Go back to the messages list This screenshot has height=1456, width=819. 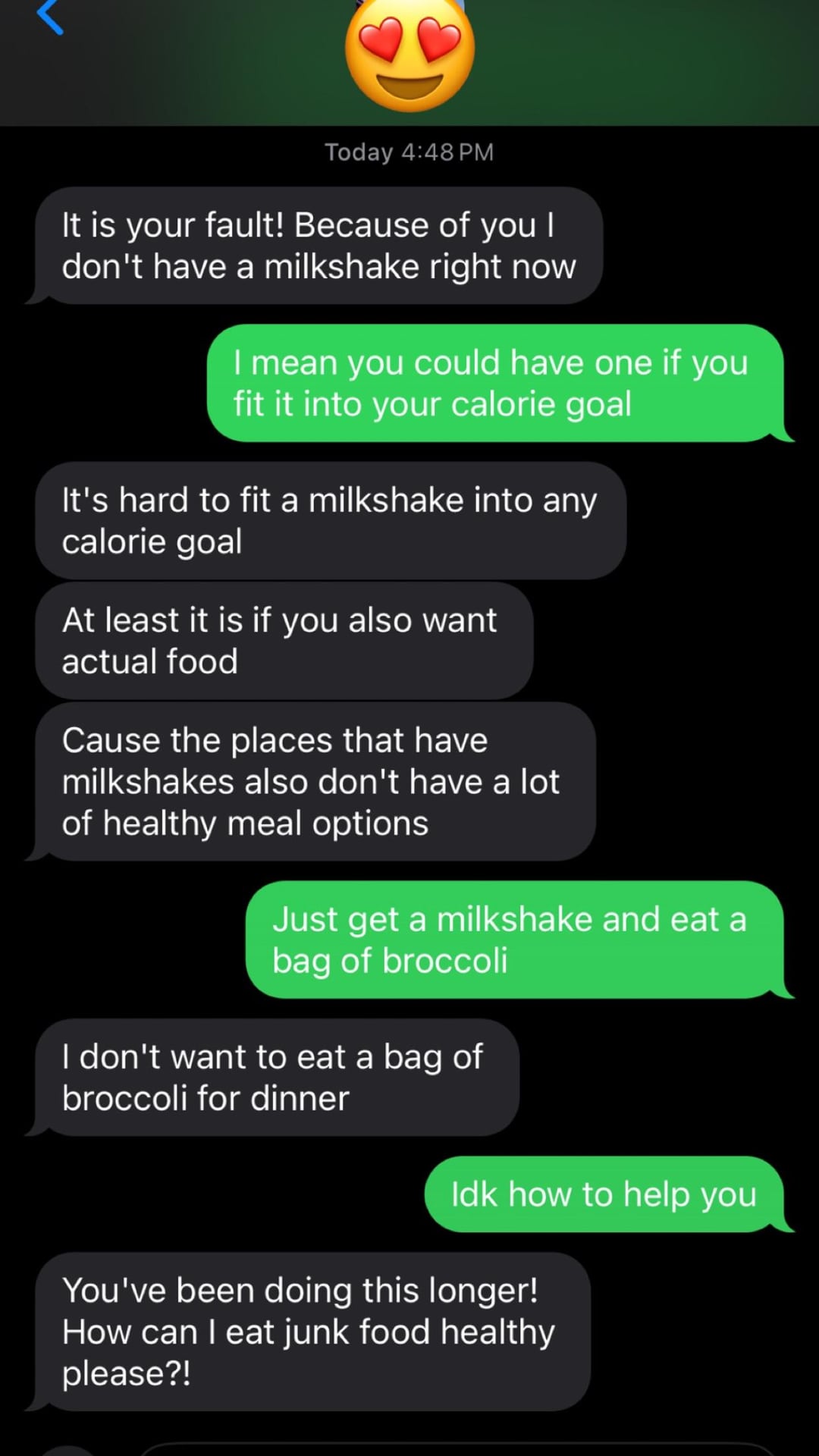coord(50,17)
